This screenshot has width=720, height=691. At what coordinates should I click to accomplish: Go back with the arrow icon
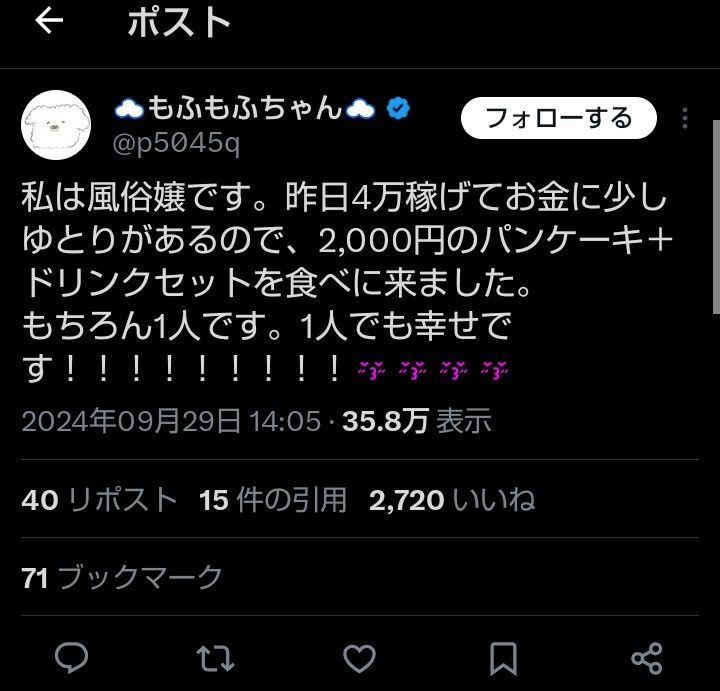48,22
